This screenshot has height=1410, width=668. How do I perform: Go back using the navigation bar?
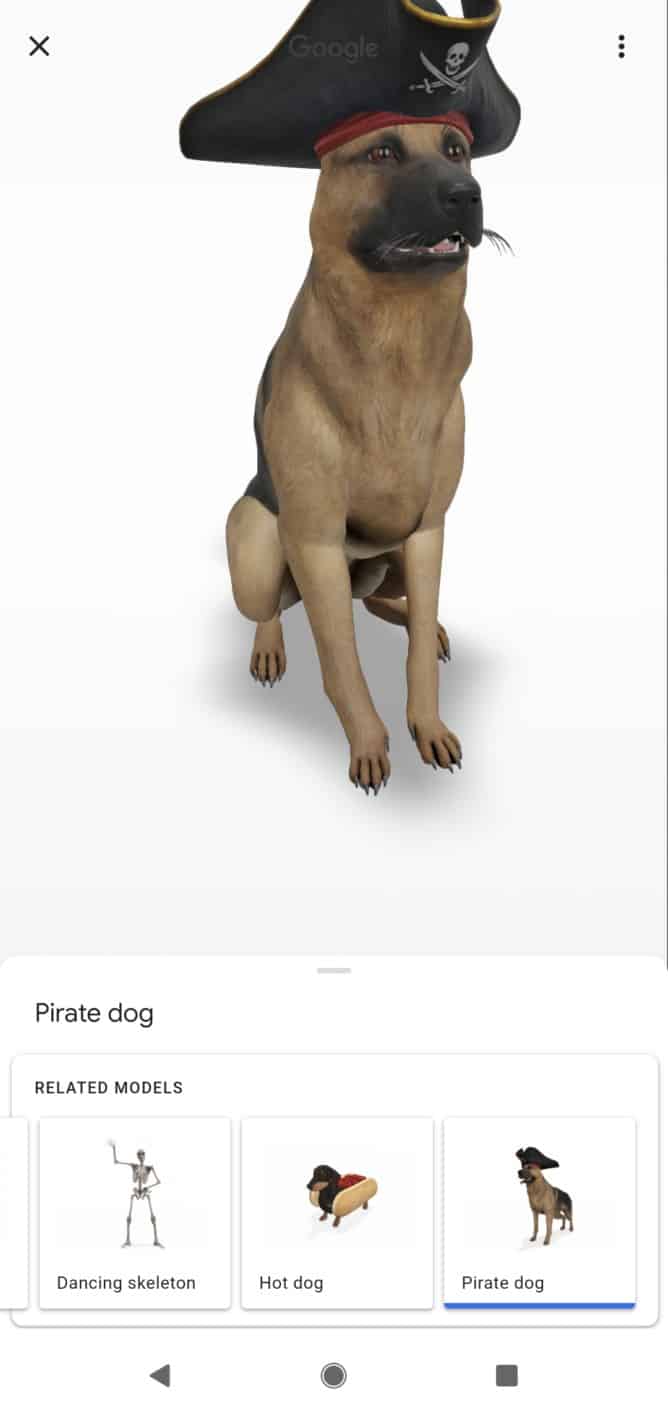coord(160,1376)
